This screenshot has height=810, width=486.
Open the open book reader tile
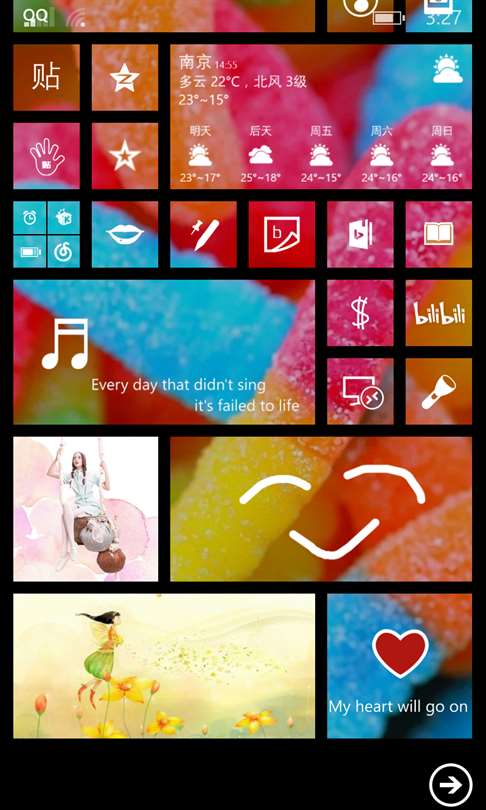pos(439,235)
